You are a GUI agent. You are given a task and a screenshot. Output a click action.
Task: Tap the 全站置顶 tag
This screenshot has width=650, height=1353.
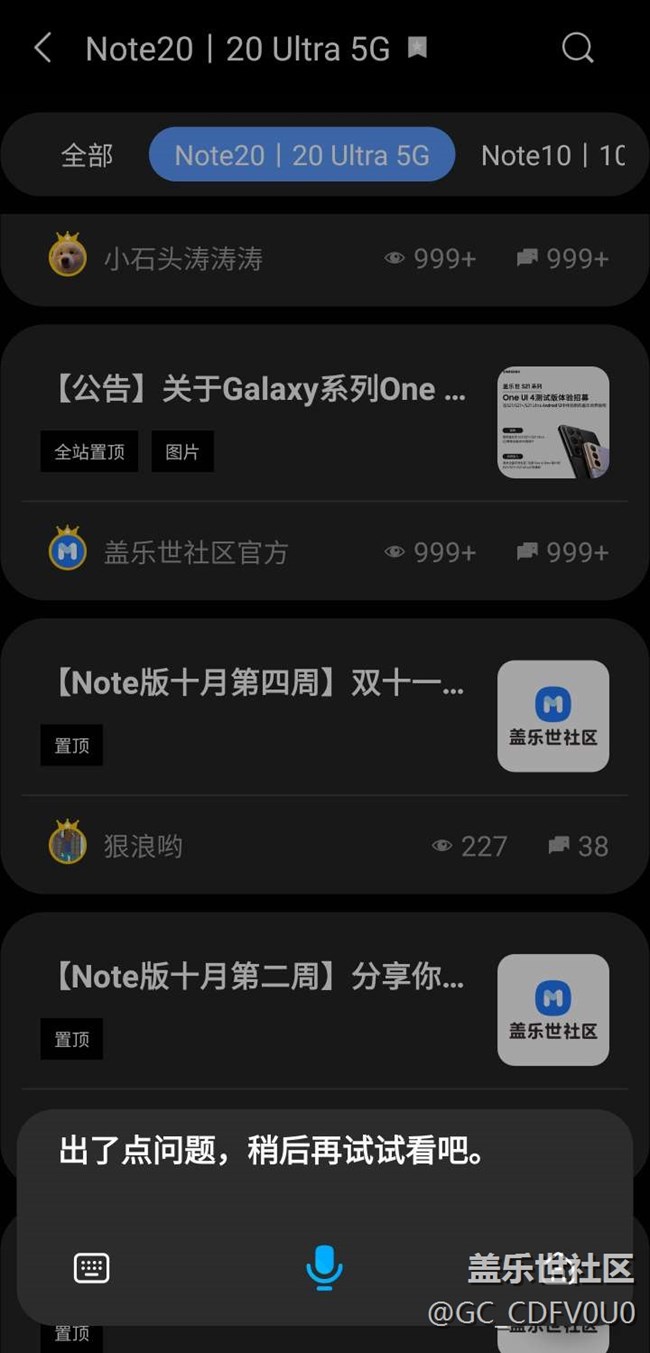89,452
